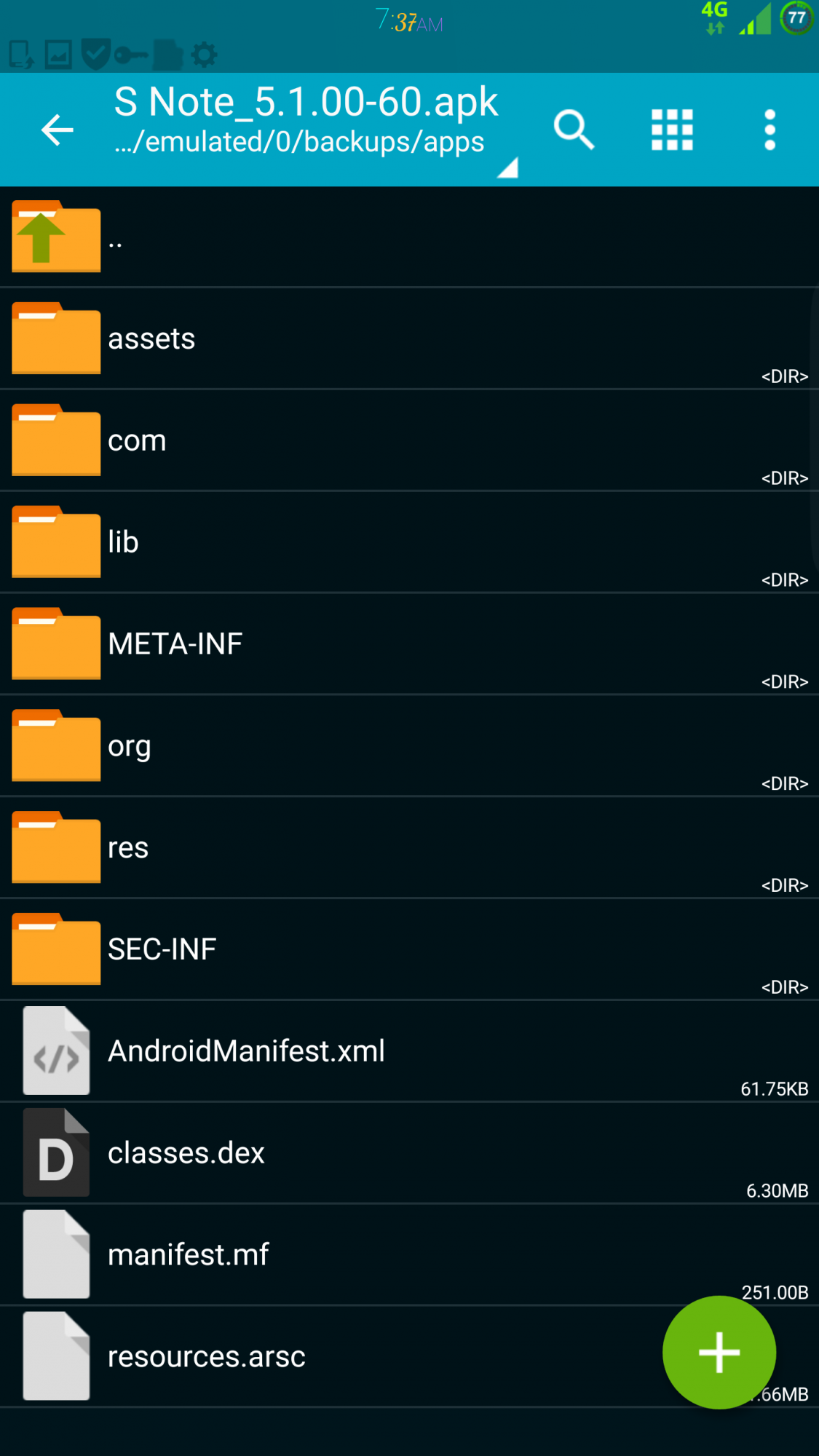Open the assets folder

coord(291,339)
